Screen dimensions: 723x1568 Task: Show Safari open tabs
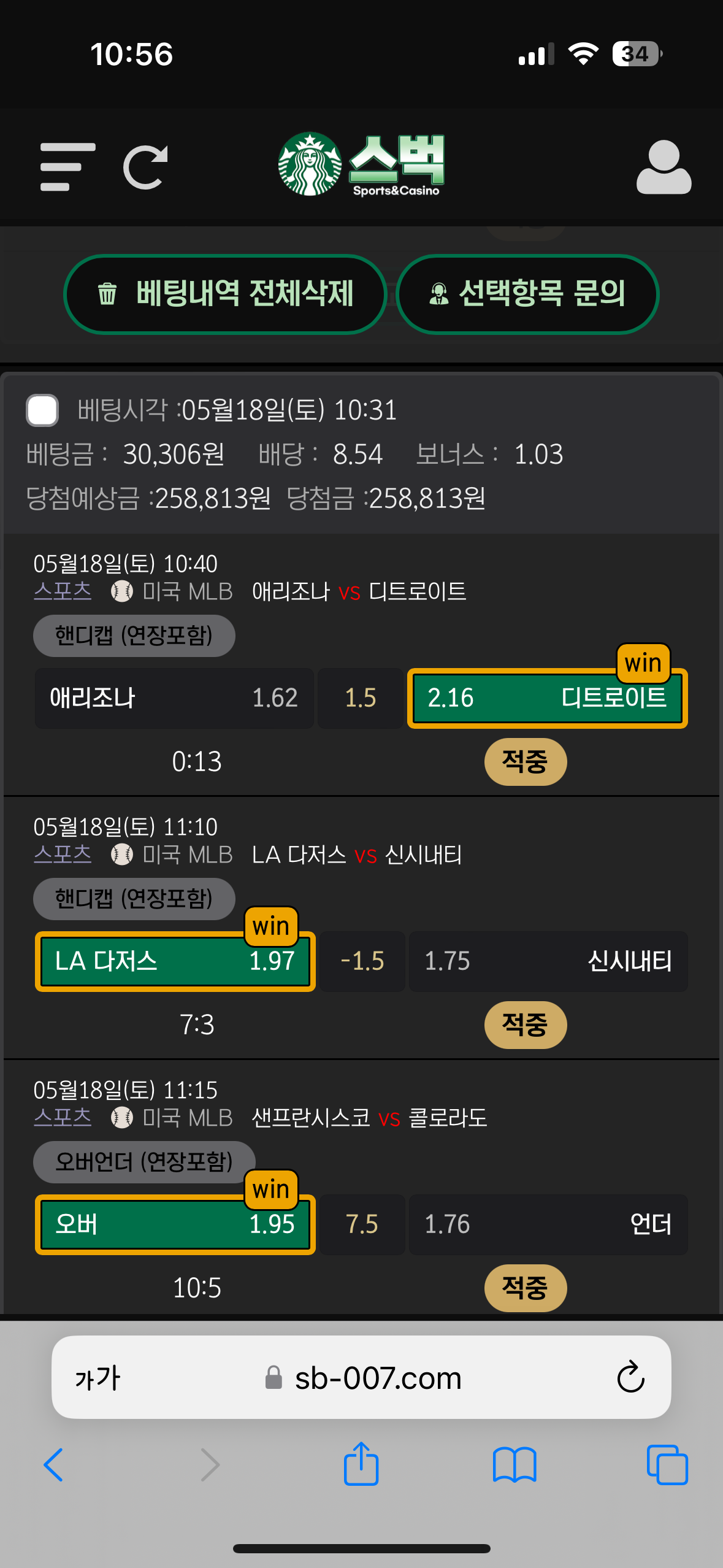pos(667,1465)
